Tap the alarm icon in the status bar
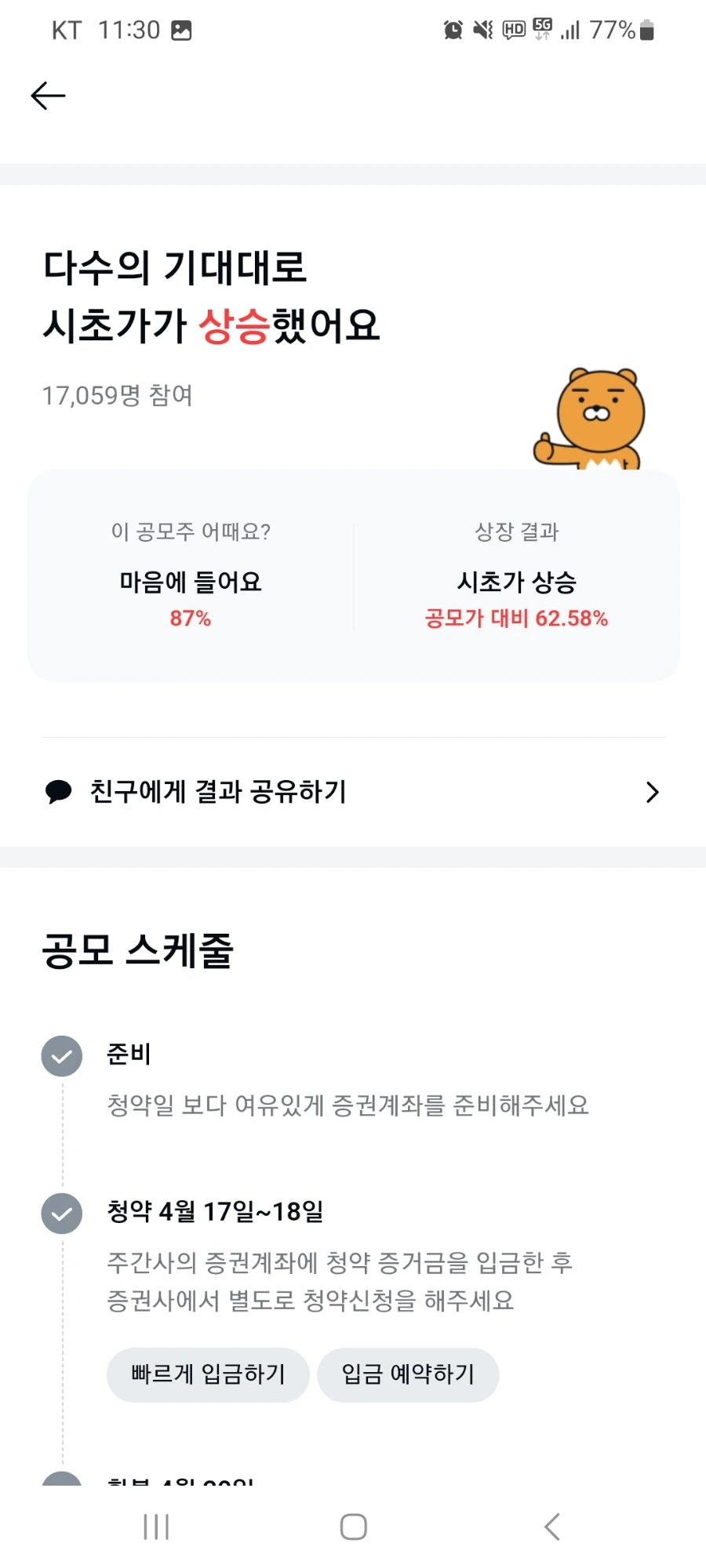 click(x=453, y=30)
